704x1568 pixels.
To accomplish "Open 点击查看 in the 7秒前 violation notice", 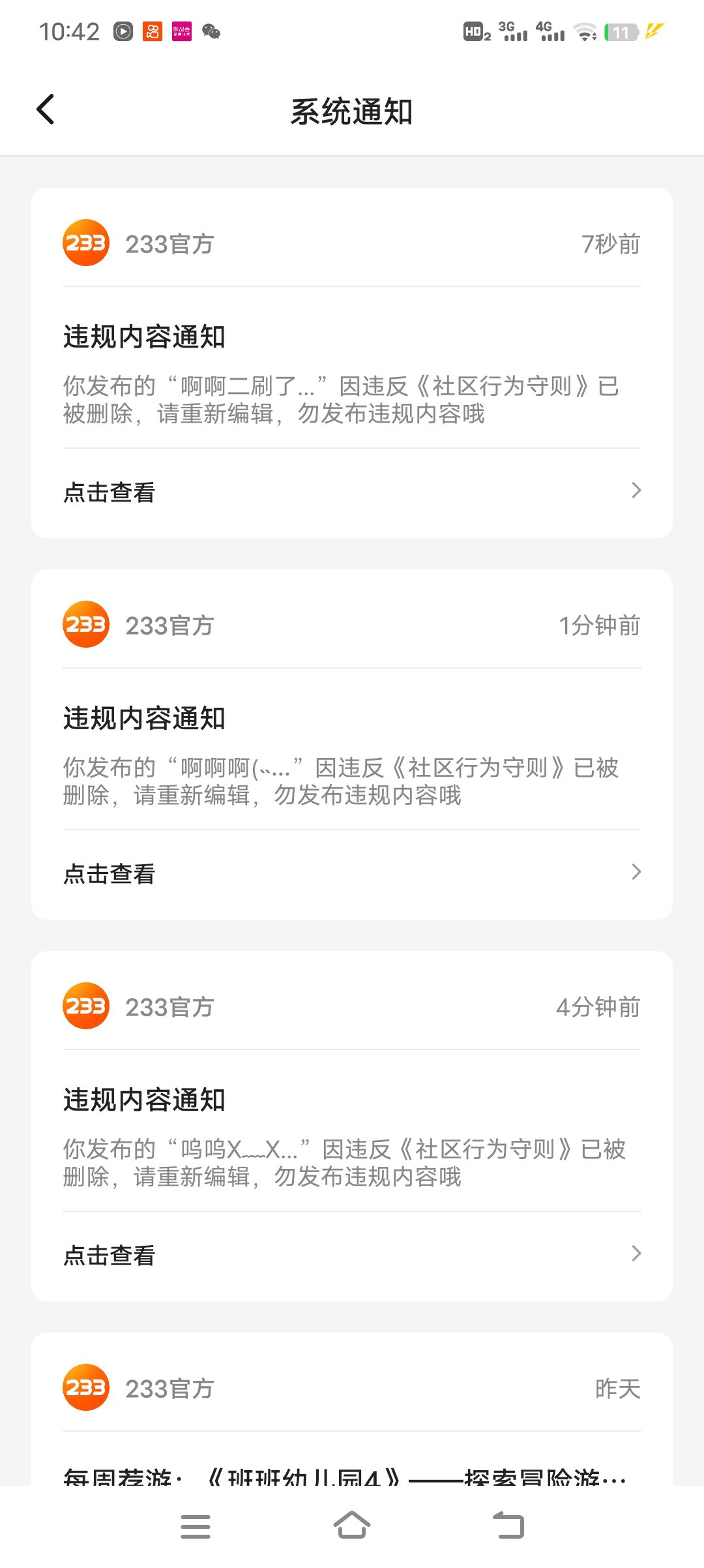I will coord(352,492).
